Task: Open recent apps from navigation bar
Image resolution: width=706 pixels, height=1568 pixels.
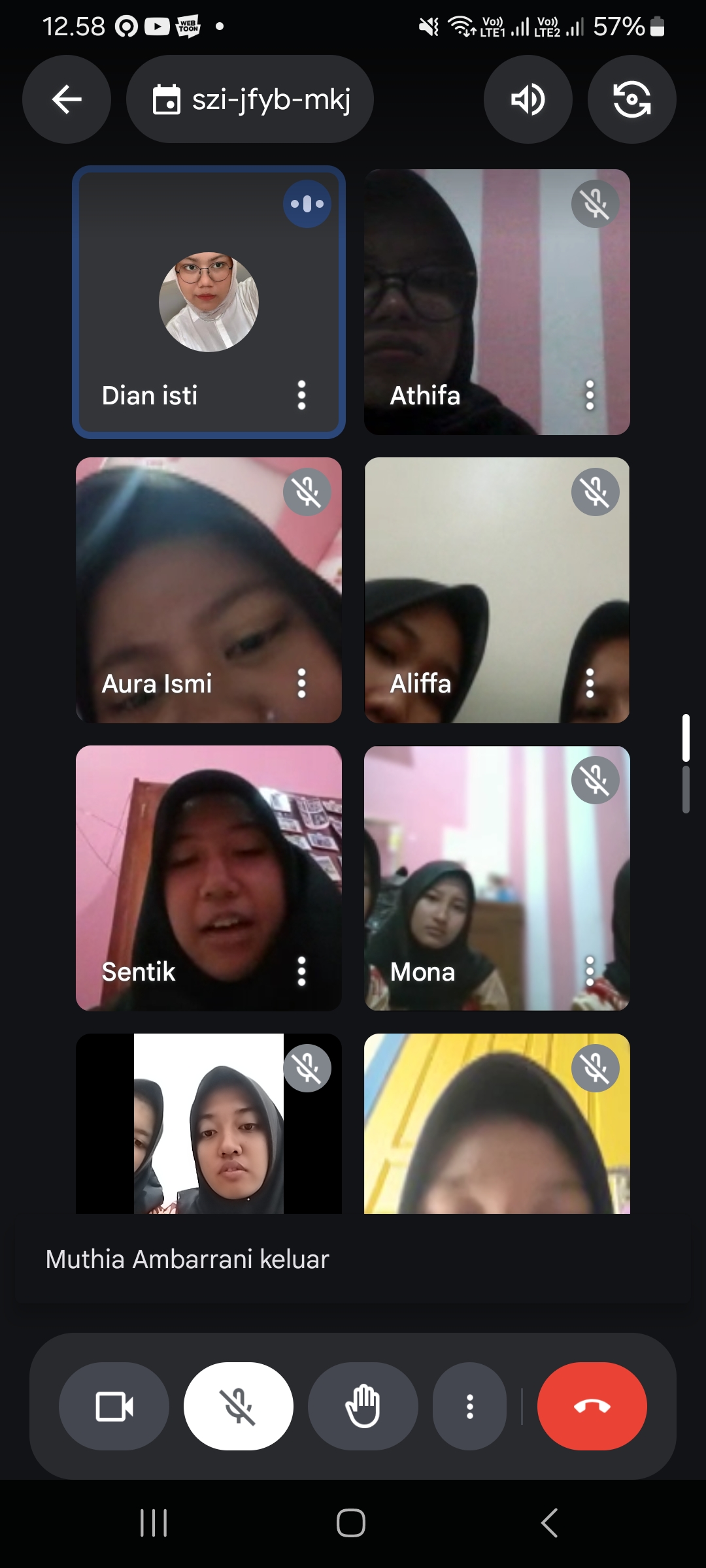Action: click(x=154, y=1523)
